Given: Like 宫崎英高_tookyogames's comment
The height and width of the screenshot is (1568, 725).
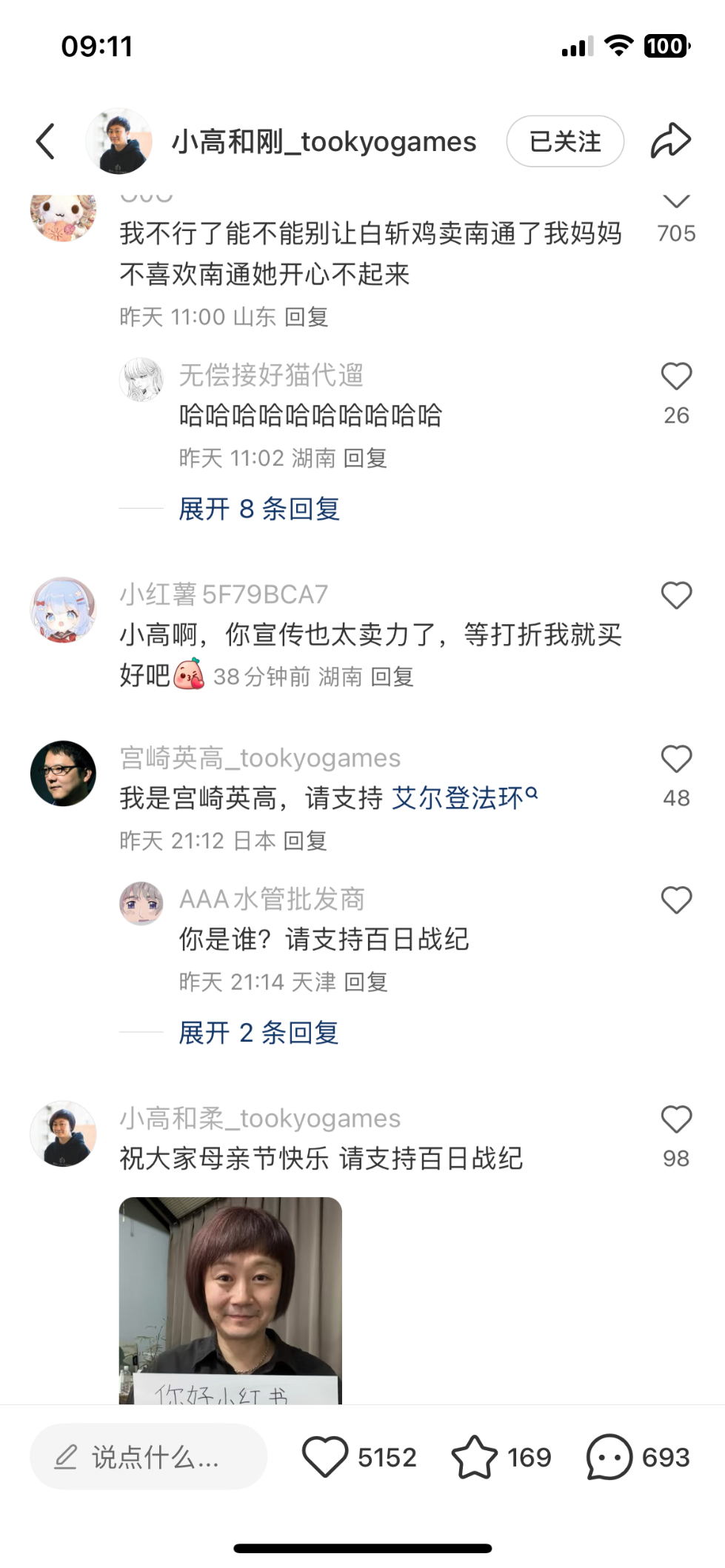Looking at the screenshot, I should pos(676,759).
